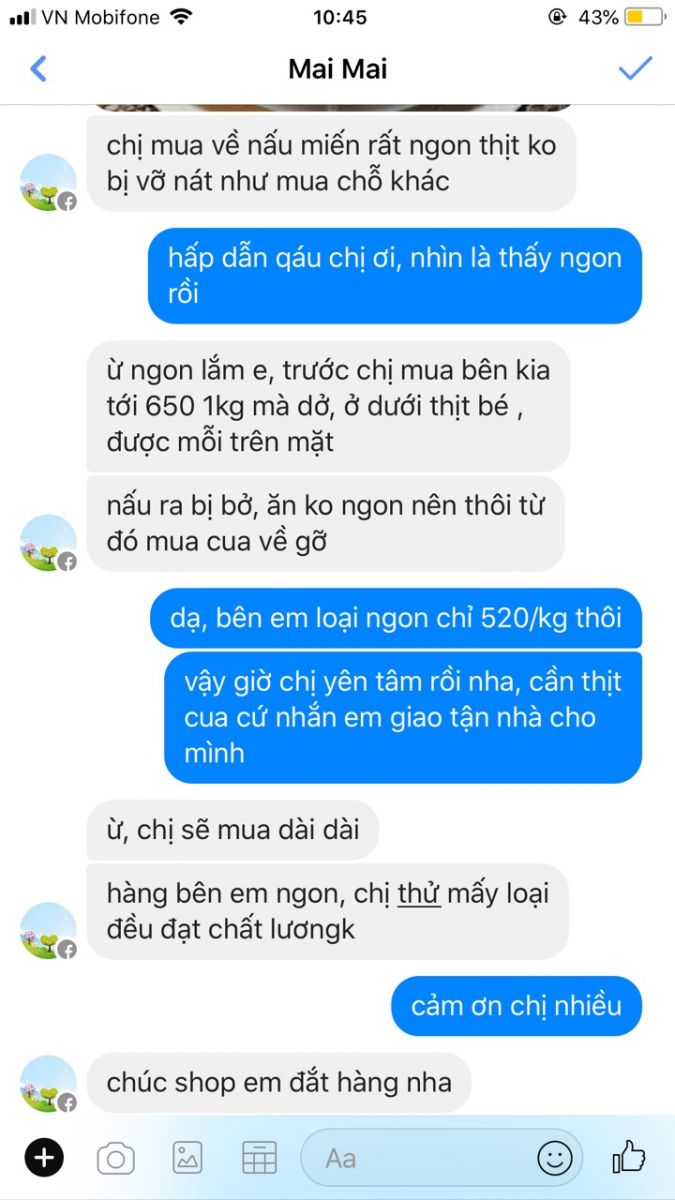
Task: Open the camera to take photo
Action: pos(116,1158)
